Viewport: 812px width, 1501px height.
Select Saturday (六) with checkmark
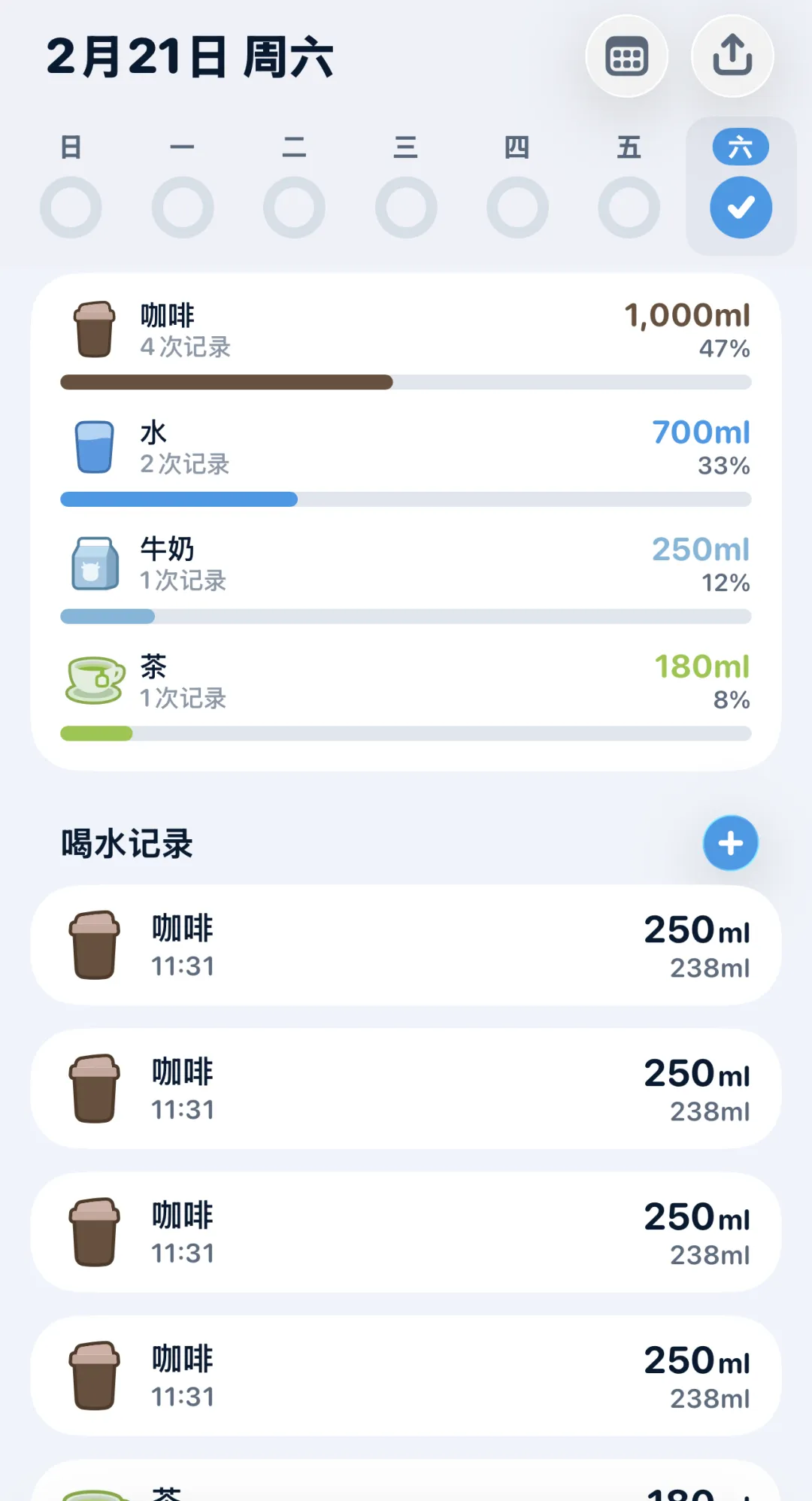point(741,186)
